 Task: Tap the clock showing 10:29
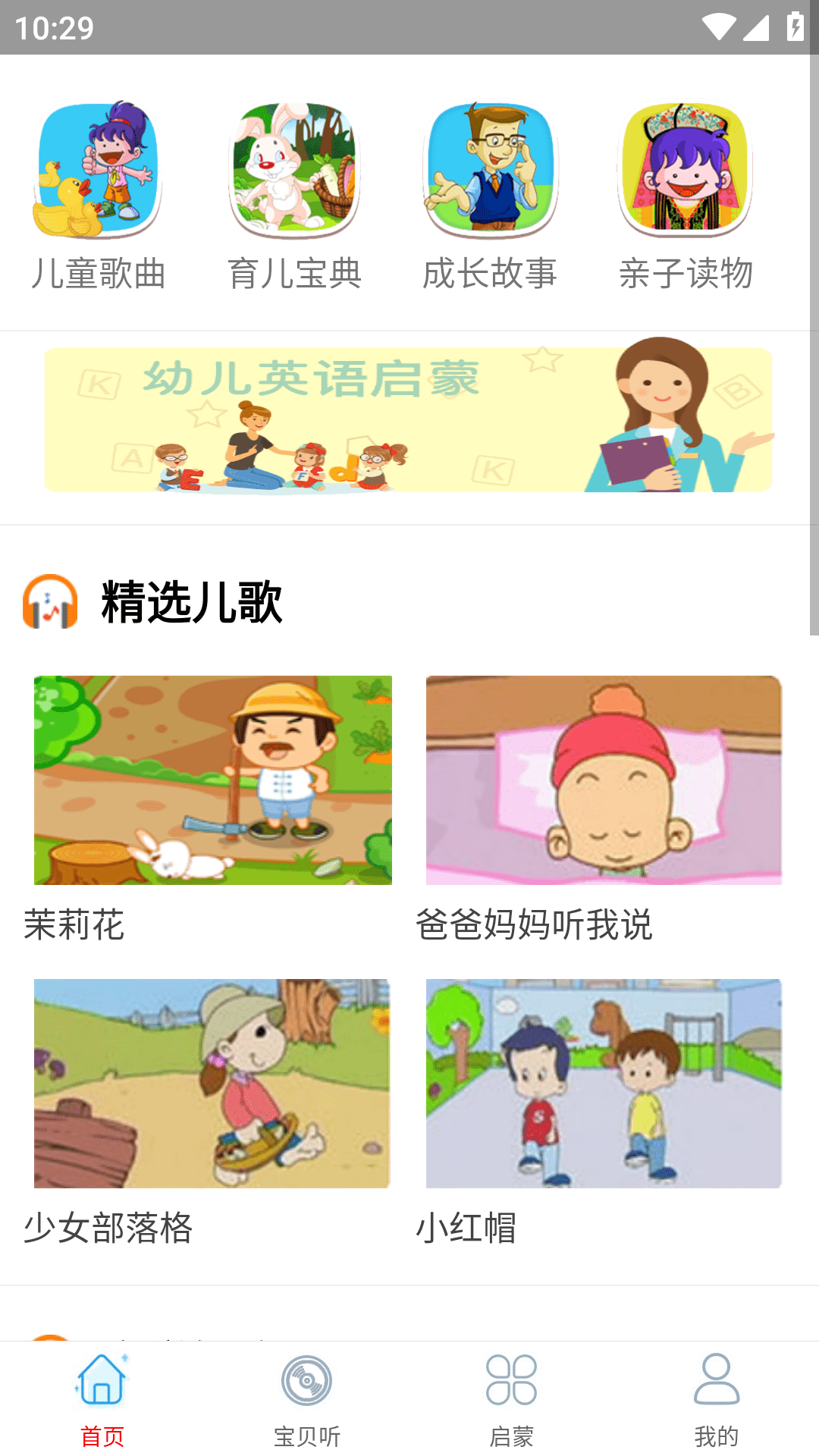tap(55, 29)
